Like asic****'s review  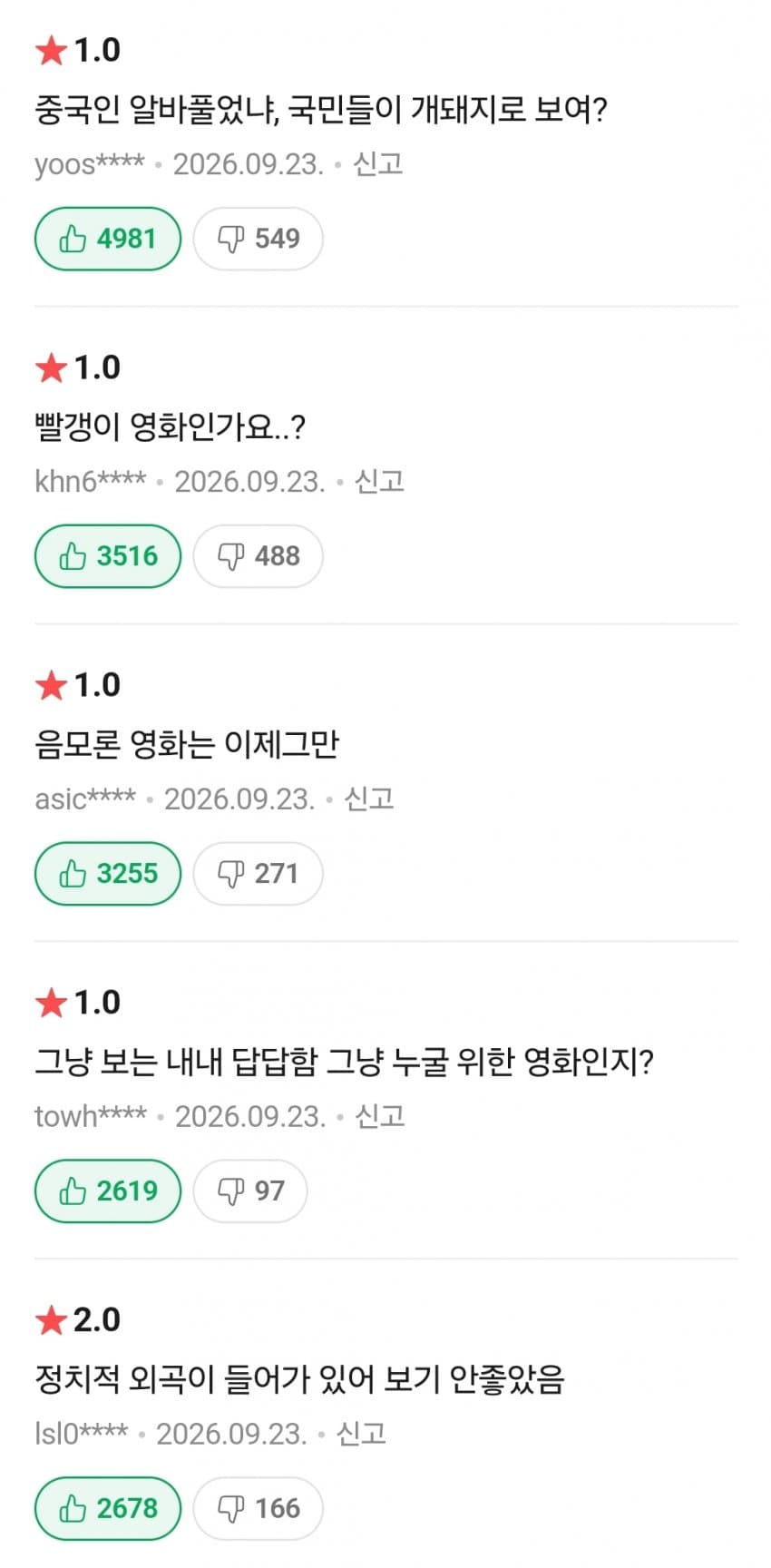108,874
